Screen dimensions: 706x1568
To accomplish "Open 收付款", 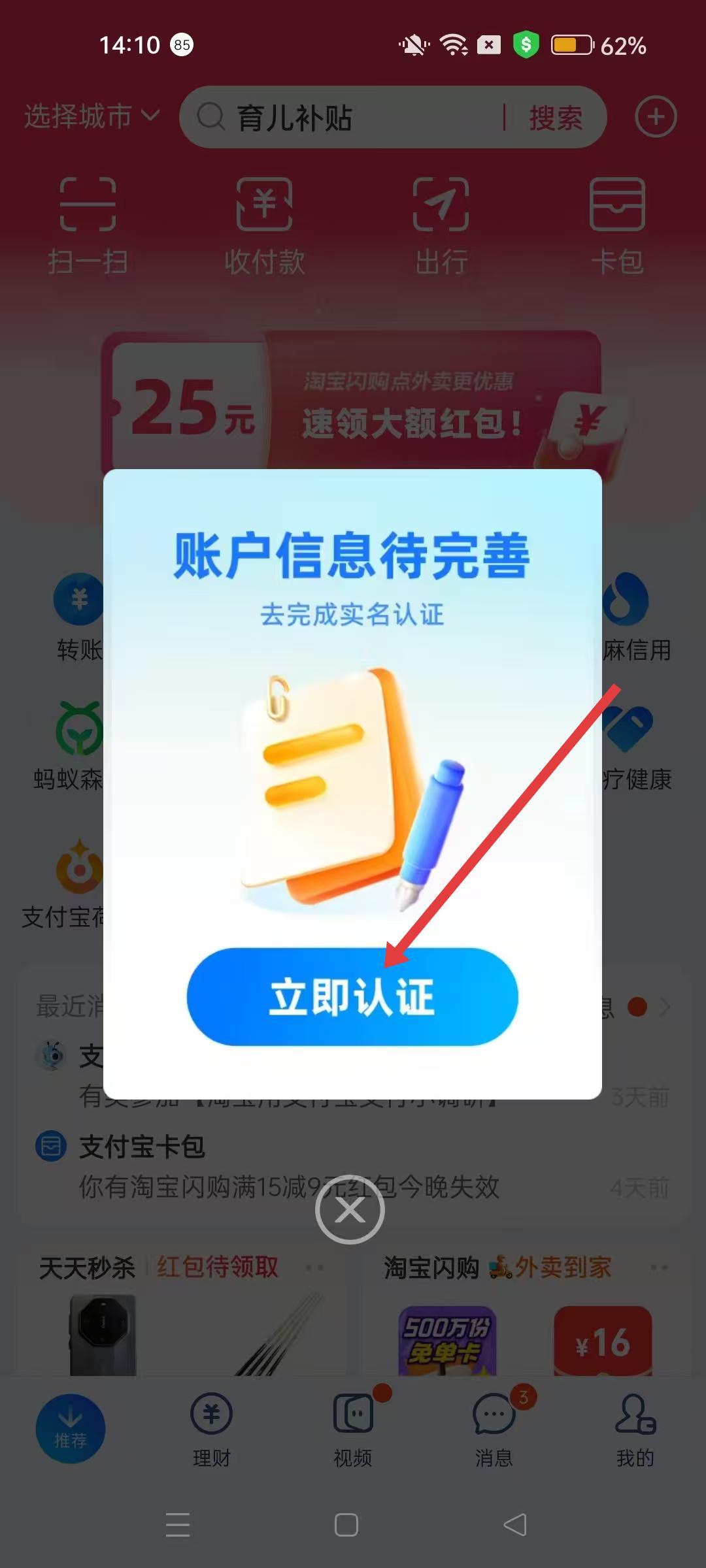I will pyautogui.click(x=264, y=225).
